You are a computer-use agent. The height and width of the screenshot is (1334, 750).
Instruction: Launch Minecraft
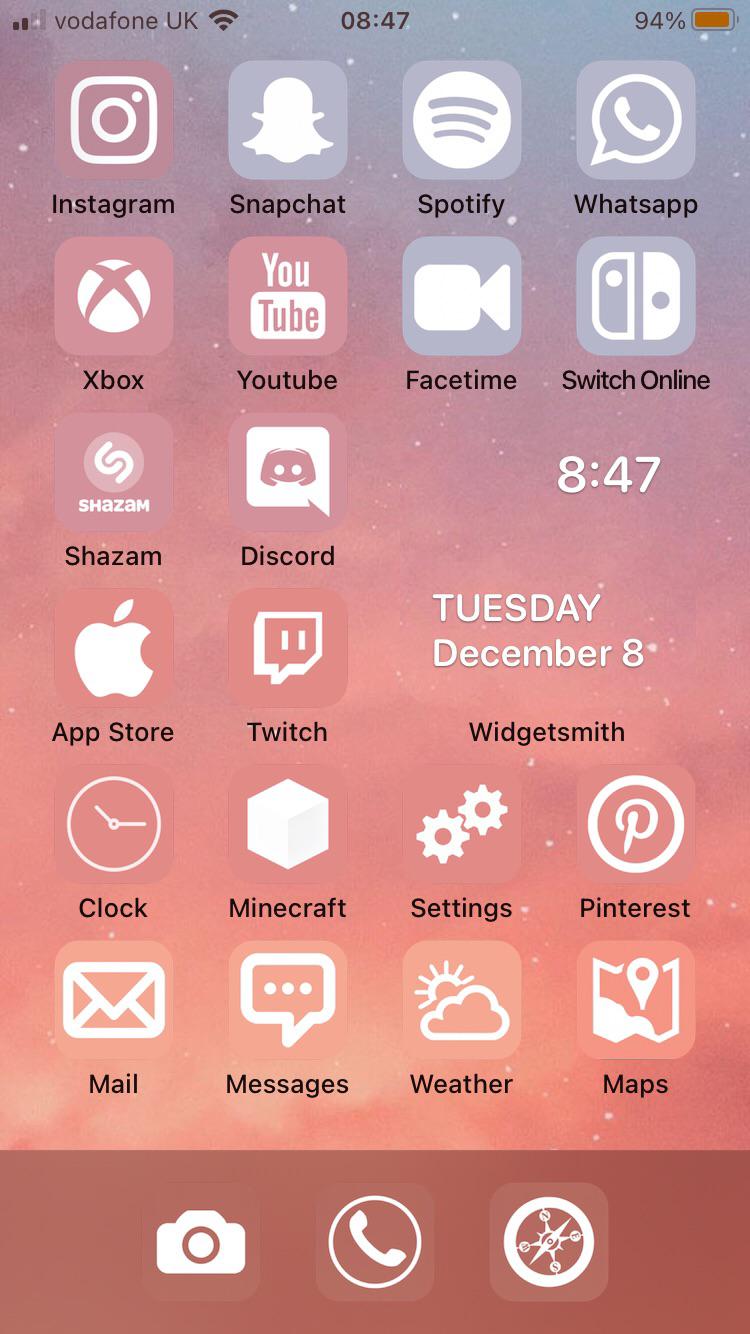click(288, 824)
